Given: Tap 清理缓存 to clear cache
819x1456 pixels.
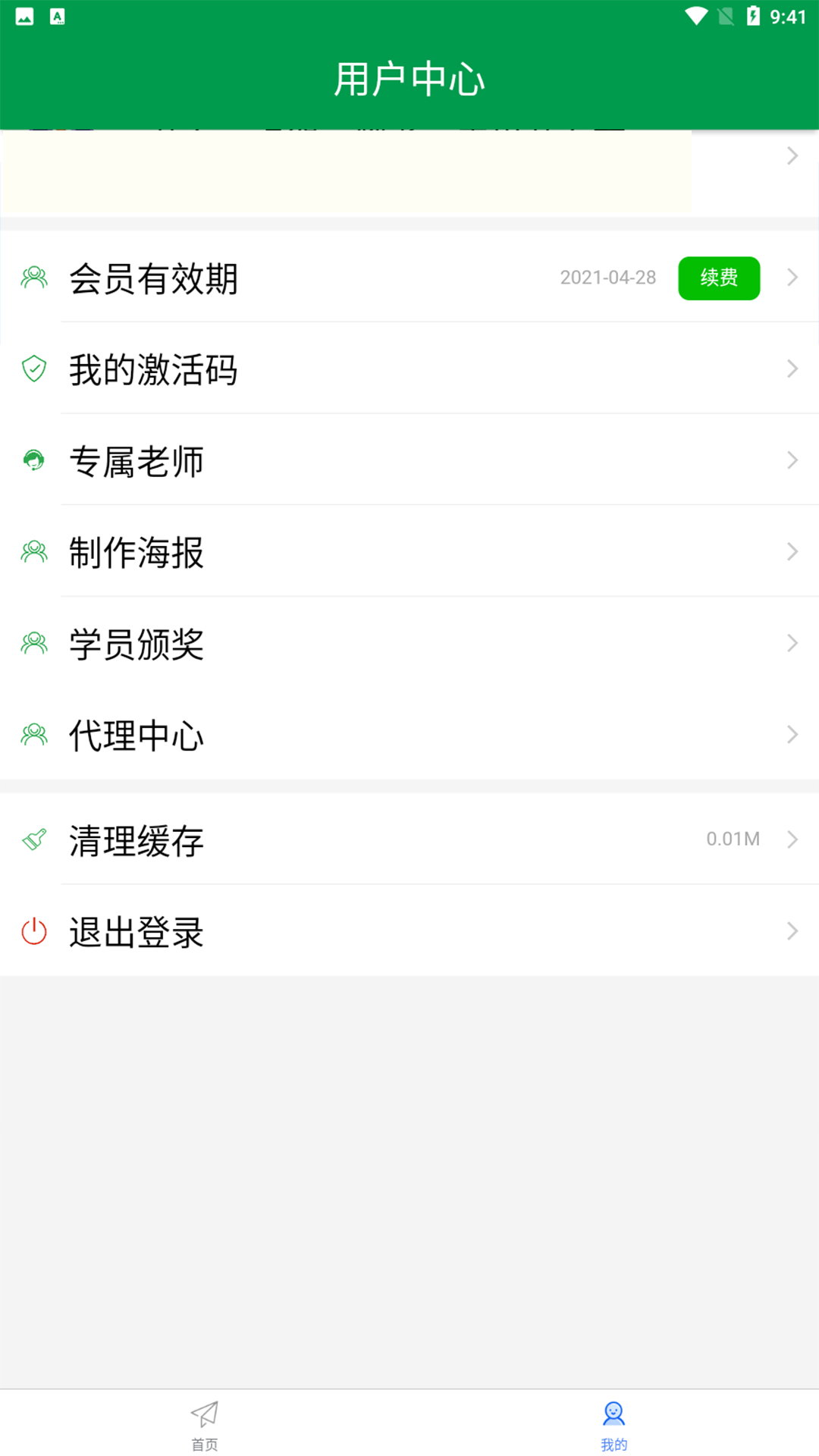Looking at the screenshot, I should (x=409, y=840).
